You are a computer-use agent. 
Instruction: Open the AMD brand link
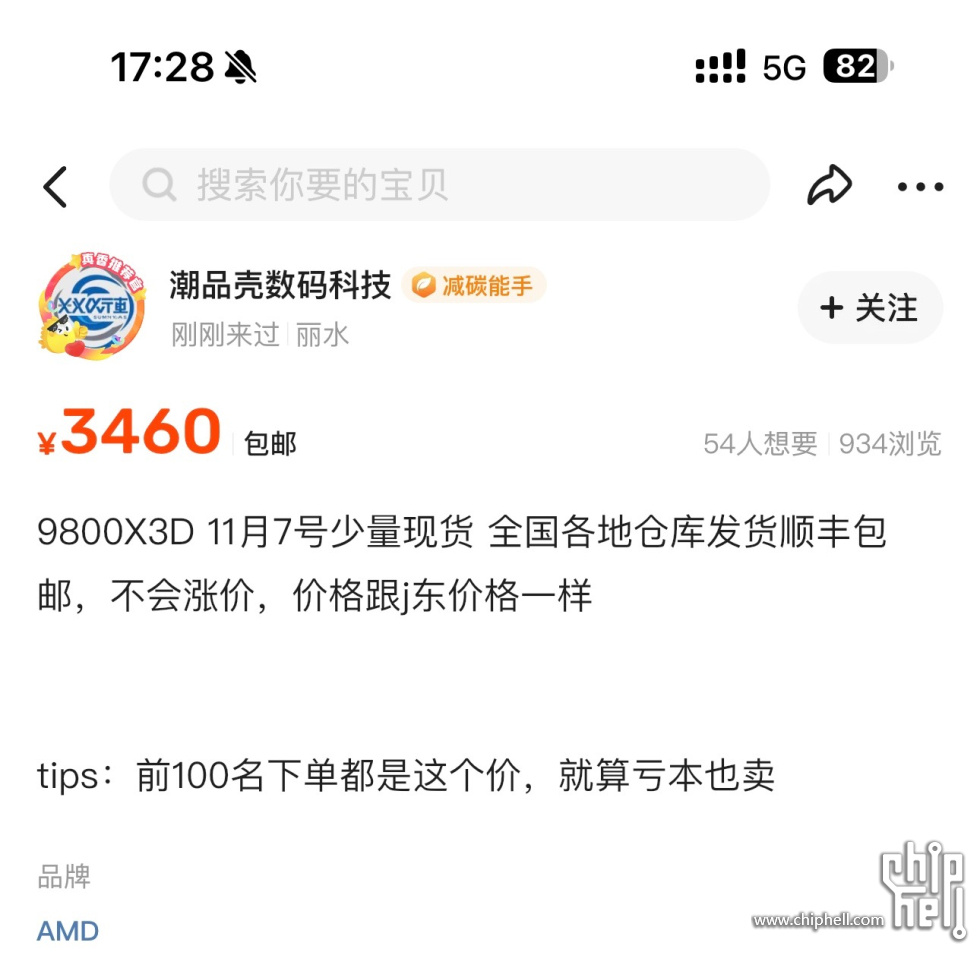(68, 931)
